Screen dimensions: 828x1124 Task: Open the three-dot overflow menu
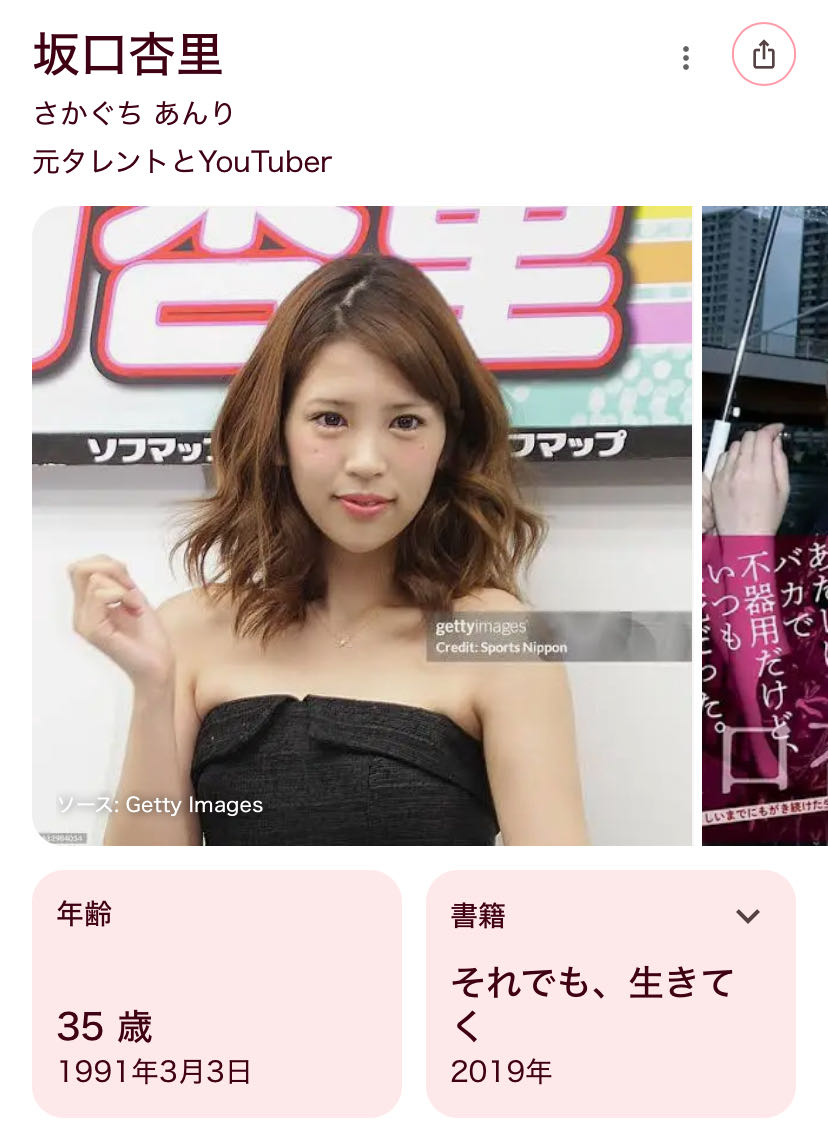coord(685,58)
